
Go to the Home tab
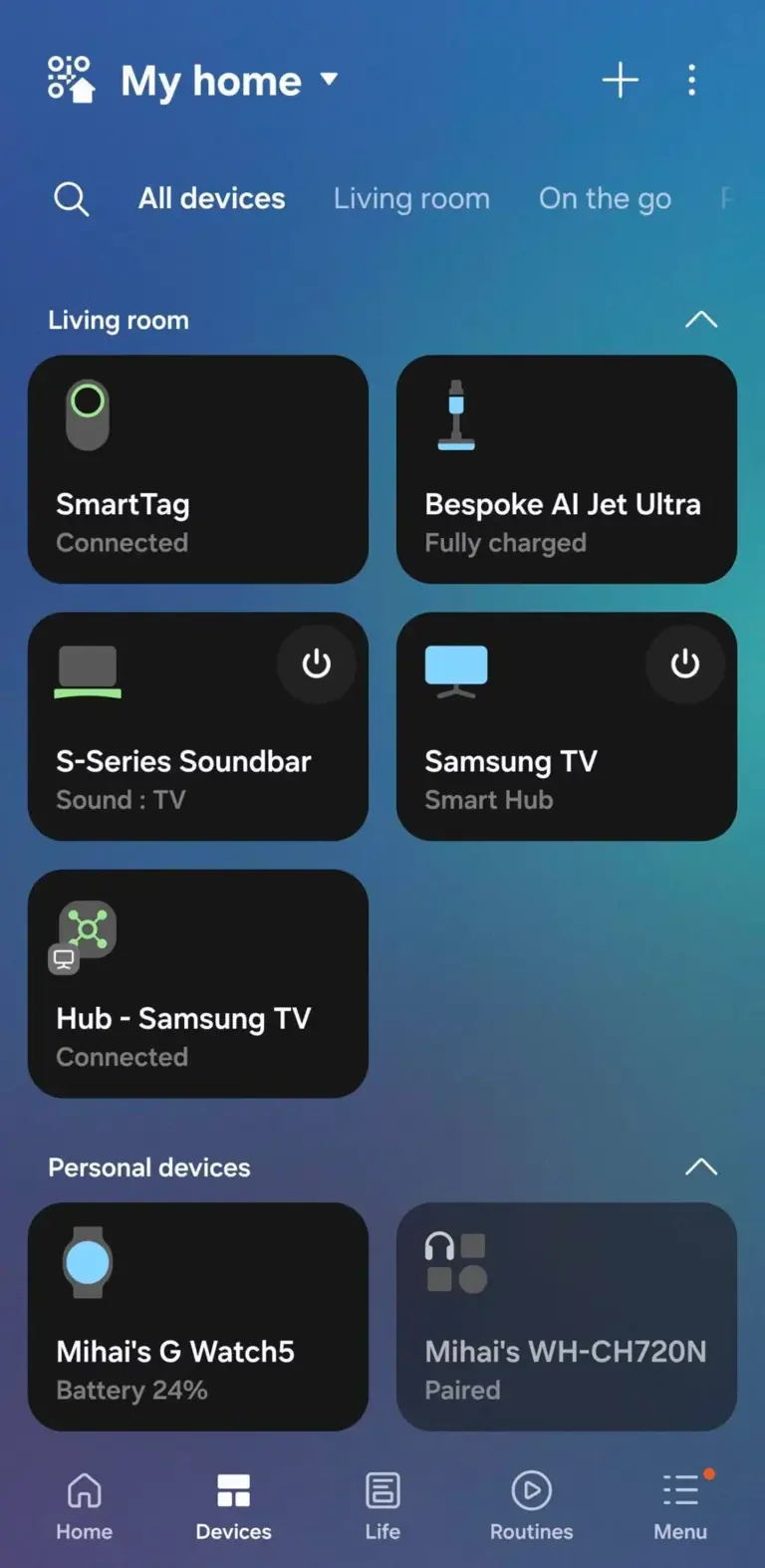point(84,1506)
